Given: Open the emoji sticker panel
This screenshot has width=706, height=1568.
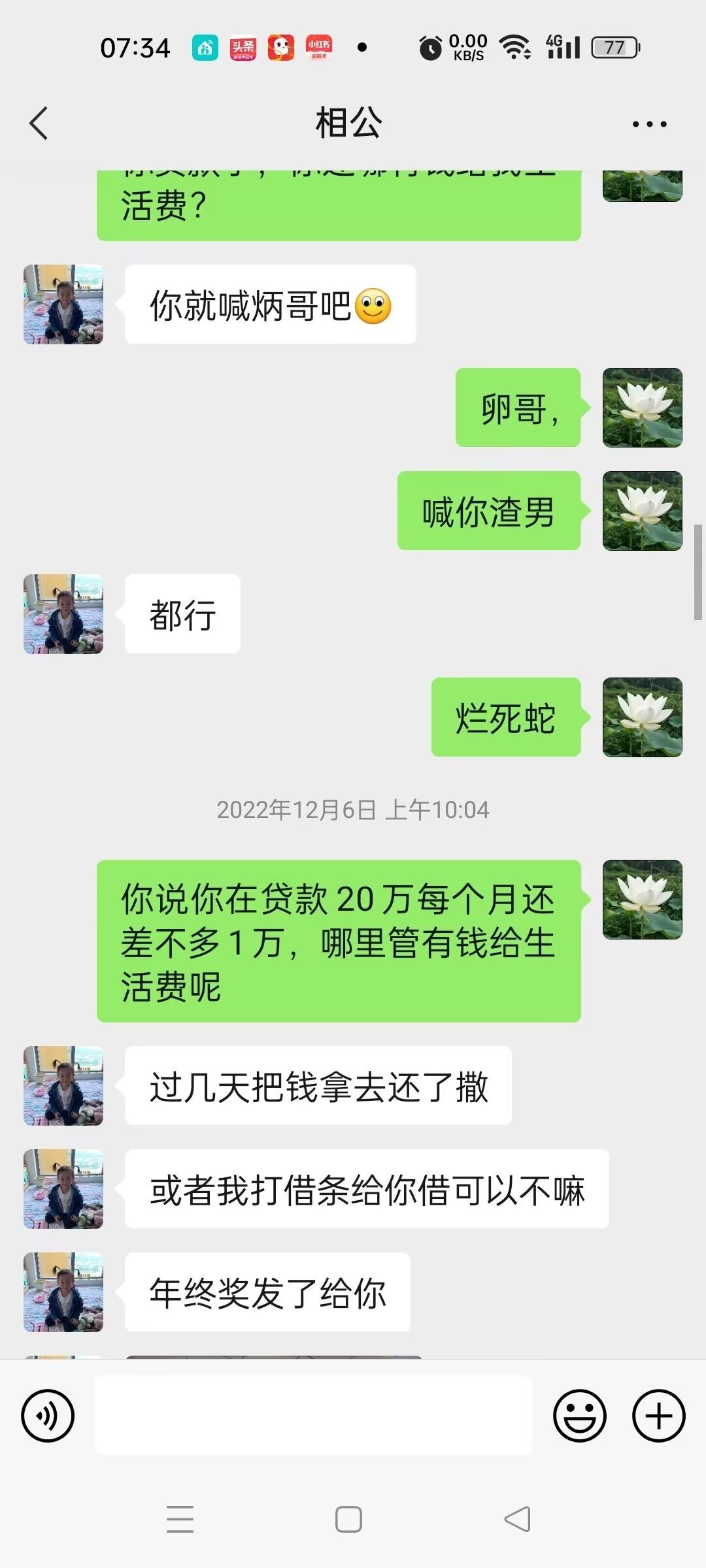Looking at the screenshot, I should 579,1416.
